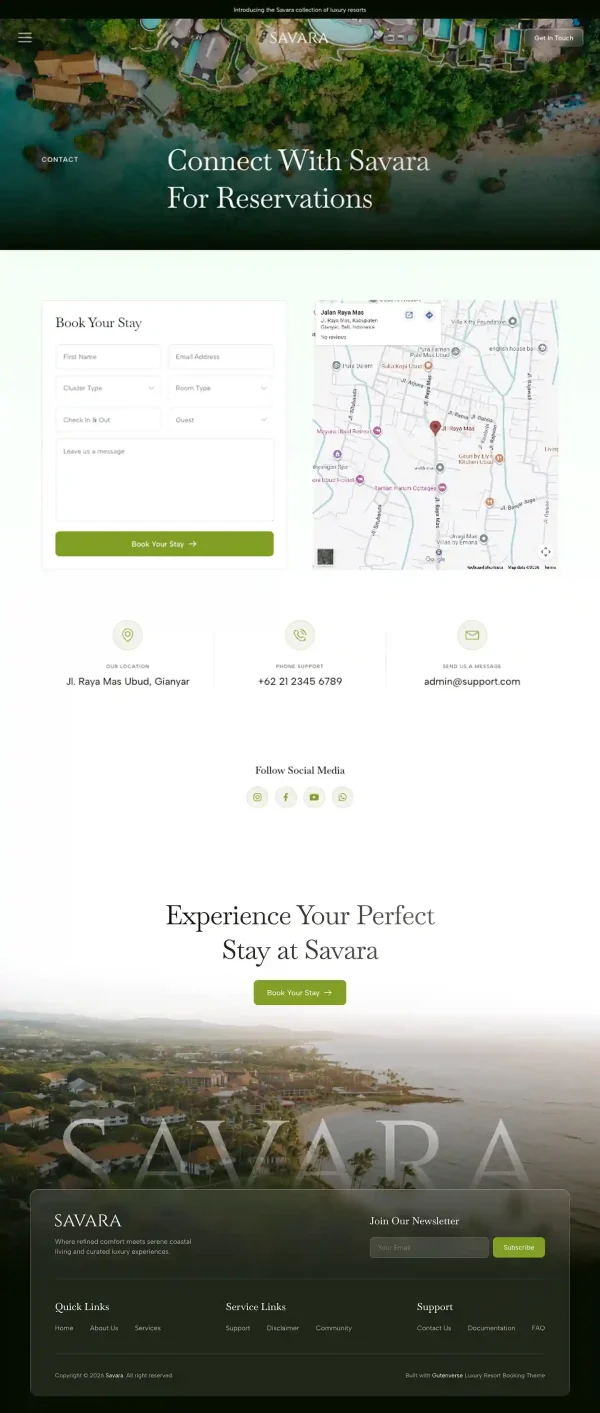
Task: Open Savara's Instagram page
Action: (x=257, y=797)
